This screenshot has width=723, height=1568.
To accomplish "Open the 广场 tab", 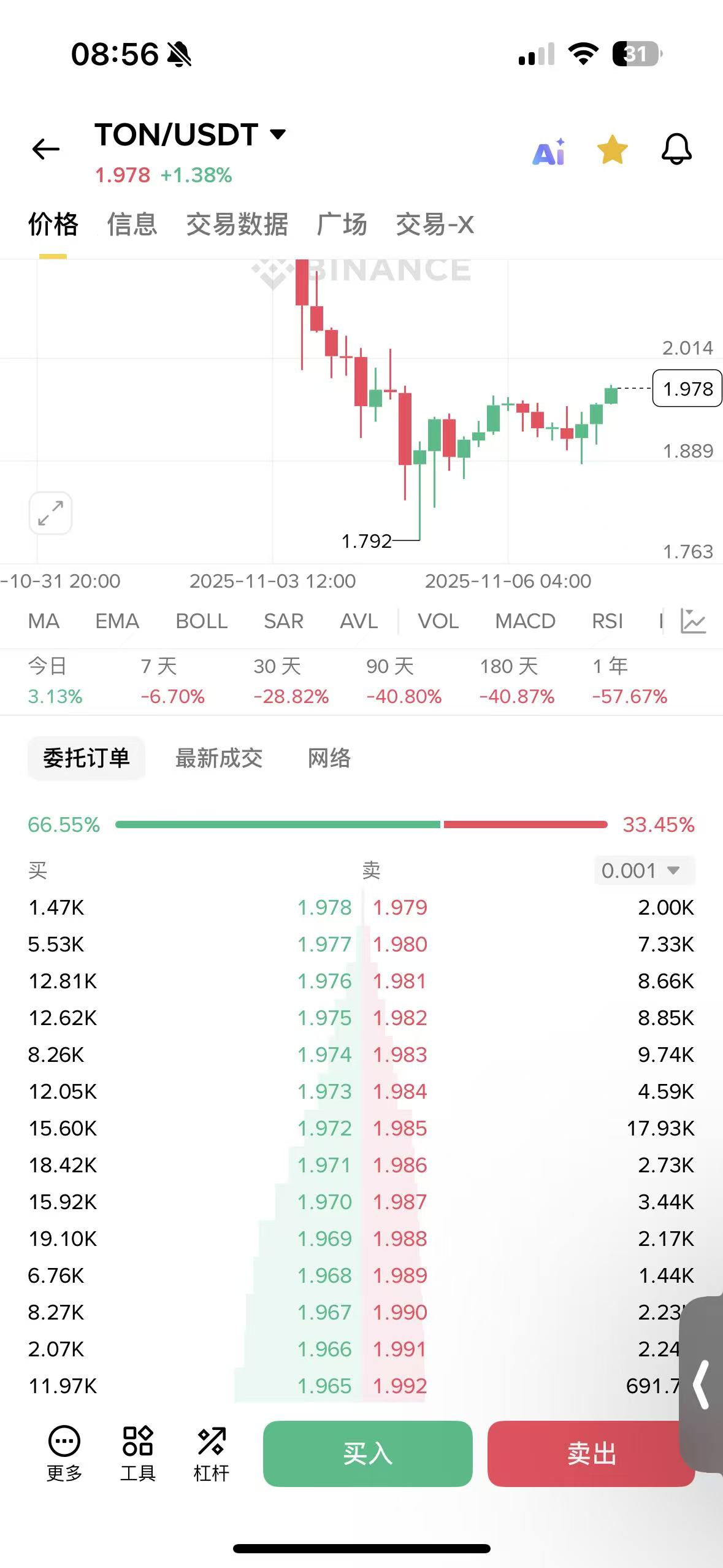I will tap(342, 225).
